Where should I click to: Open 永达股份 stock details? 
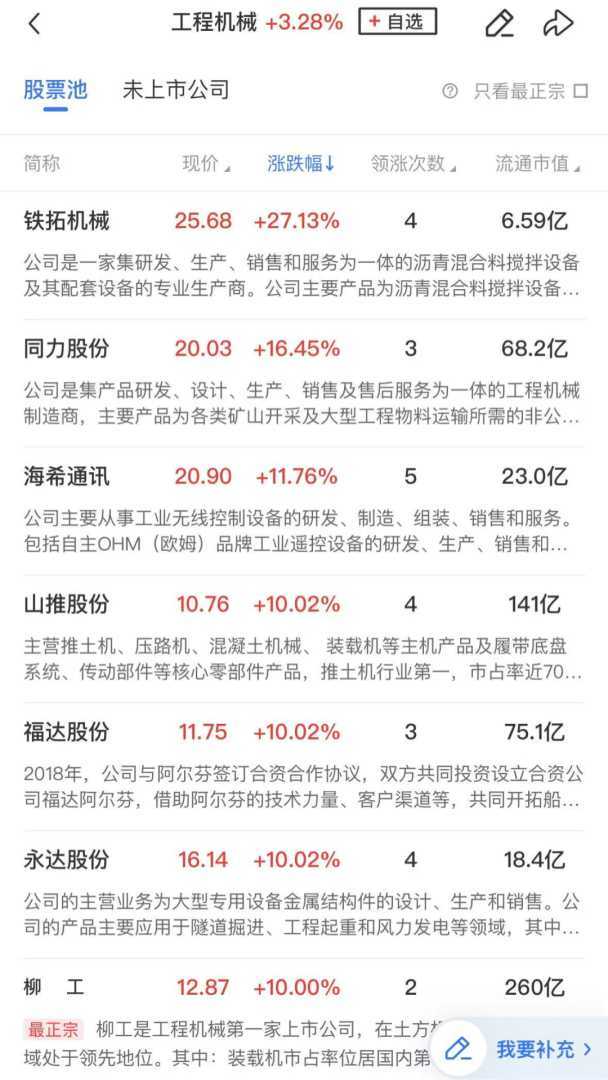coord(67,860)
